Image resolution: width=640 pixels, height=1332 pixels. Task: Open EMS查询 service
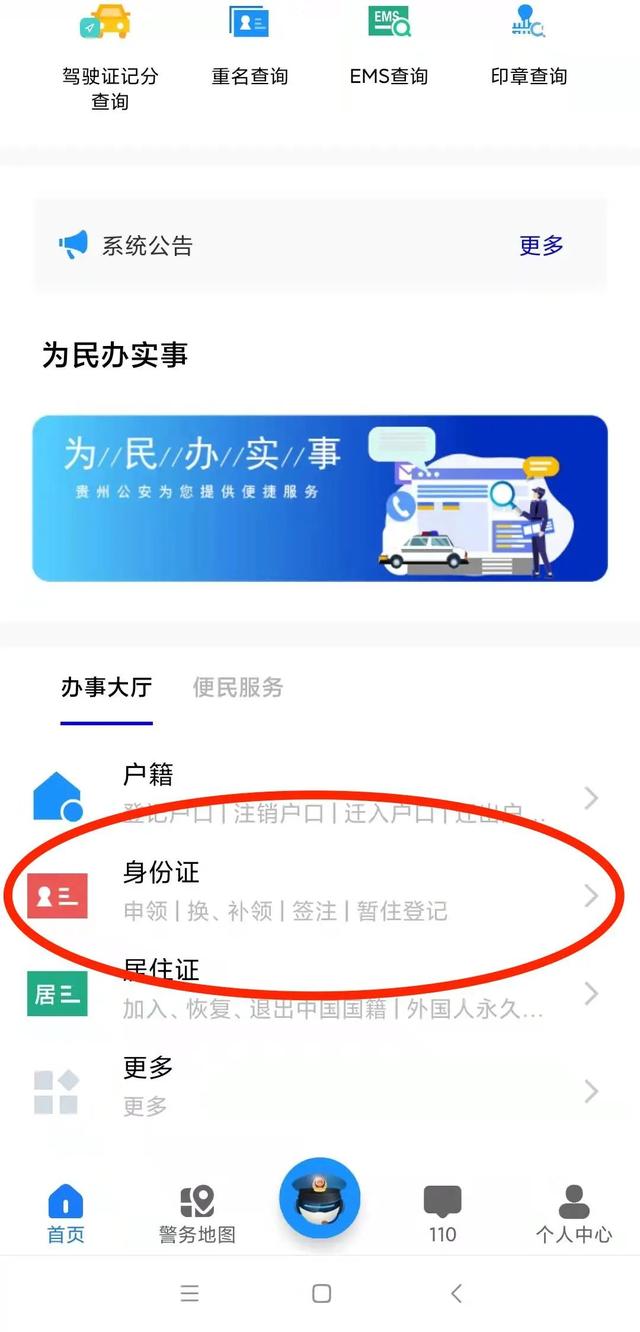click(389, 50)
